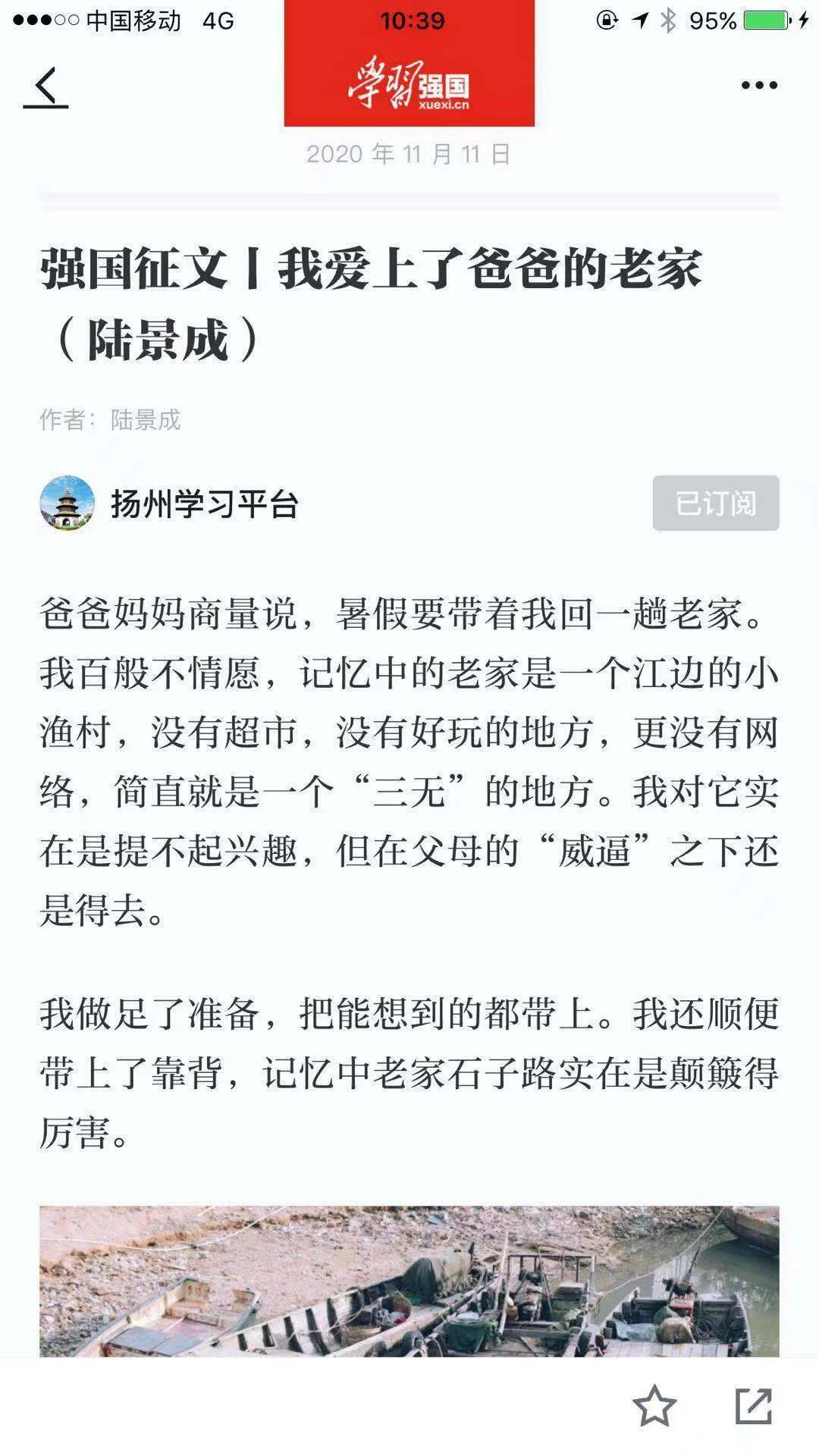Open the 扬州学习平台 publisher page
Viewport: 819px width, 1456px height.
tap(204, 504)
